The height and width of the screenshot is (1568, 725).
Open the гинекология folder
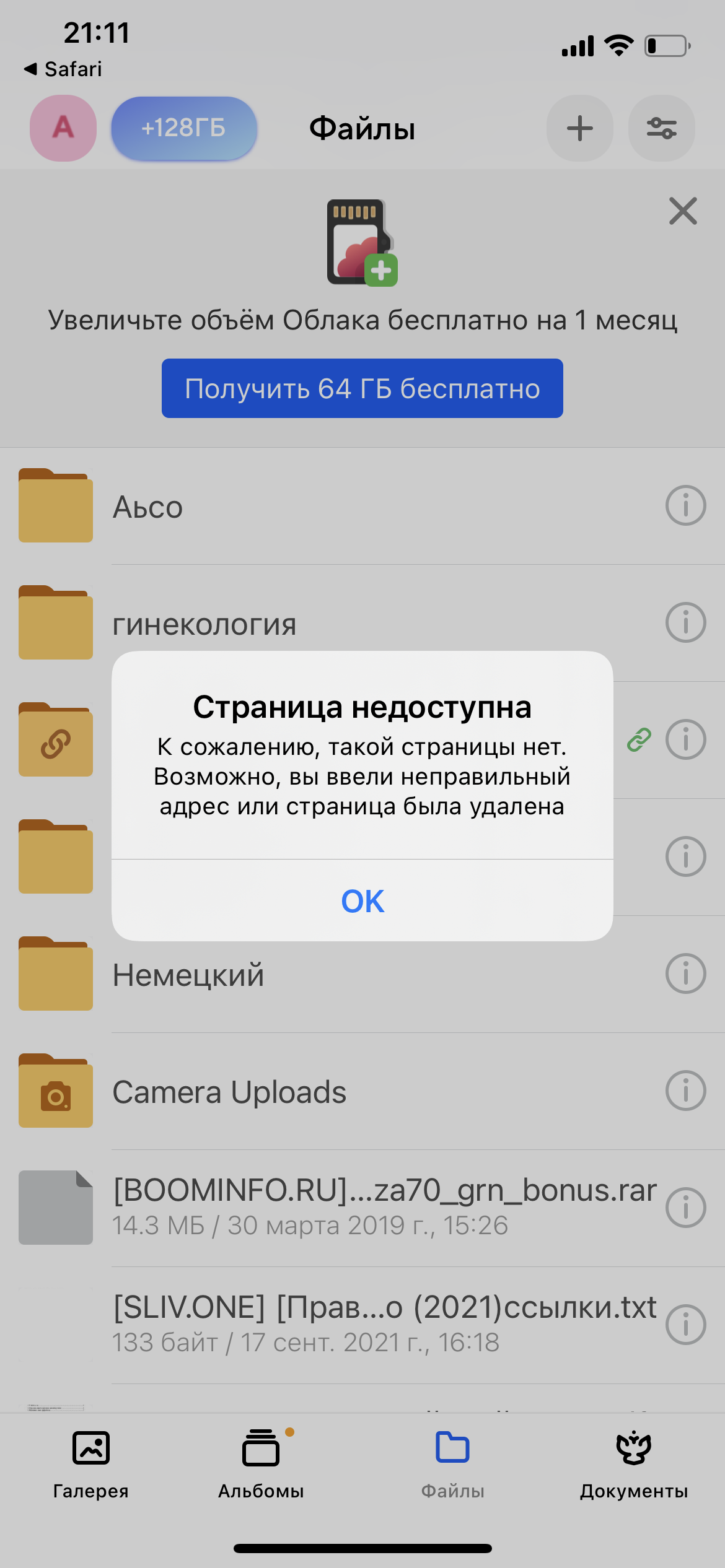click(362, 623)
